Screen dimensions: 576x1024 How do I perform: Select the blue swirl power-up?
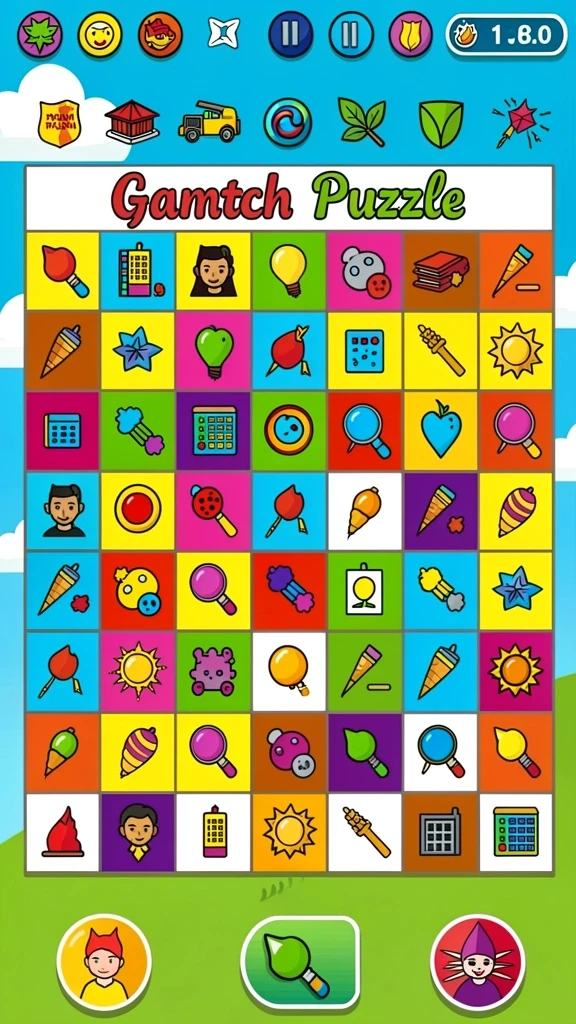pyautogui.click(x=287, y=122)
